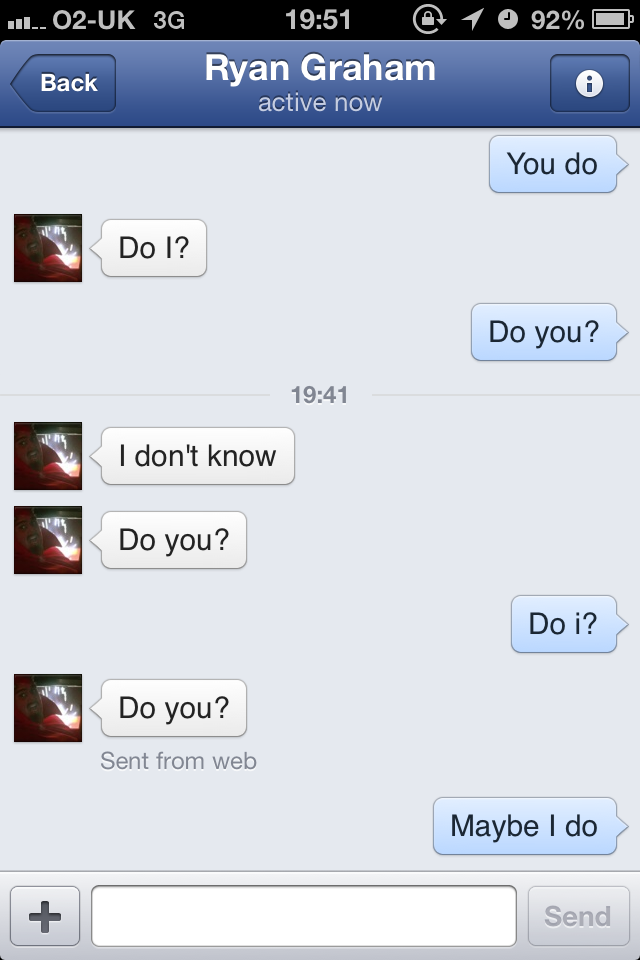The width and height of the screenshot is (640, 960).
Task: Tap the Send button
Action: point(578,916)
